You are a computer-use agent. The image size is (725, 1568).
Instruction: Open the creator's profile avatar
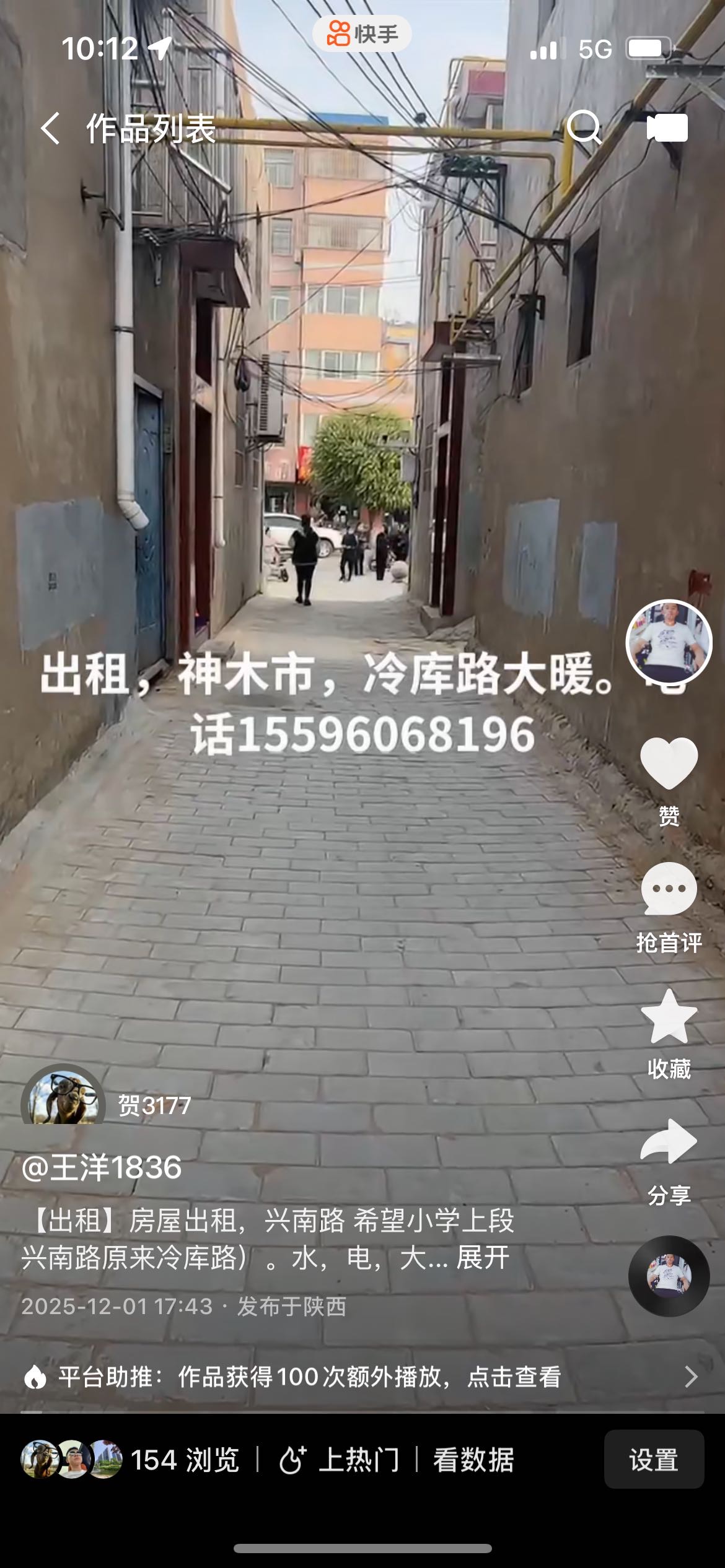point(669,642)
